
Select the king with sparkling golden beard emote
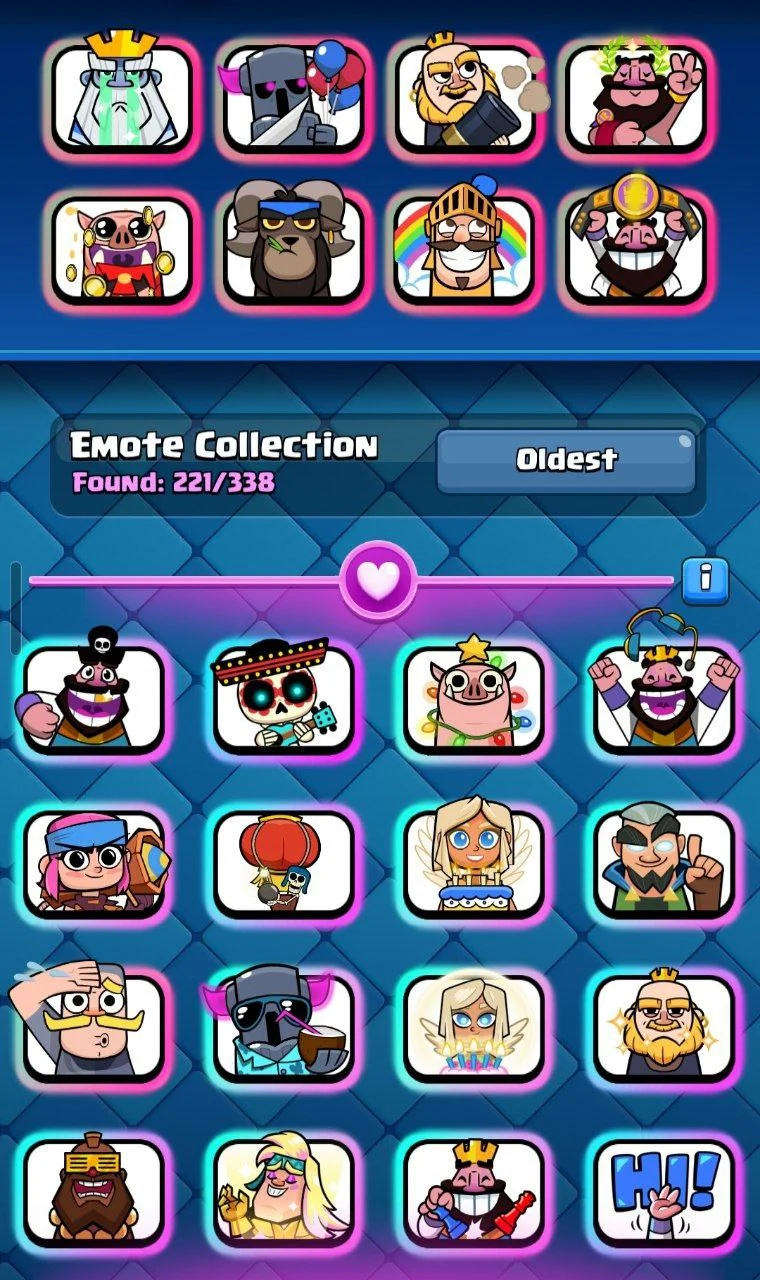[663, 1026]
